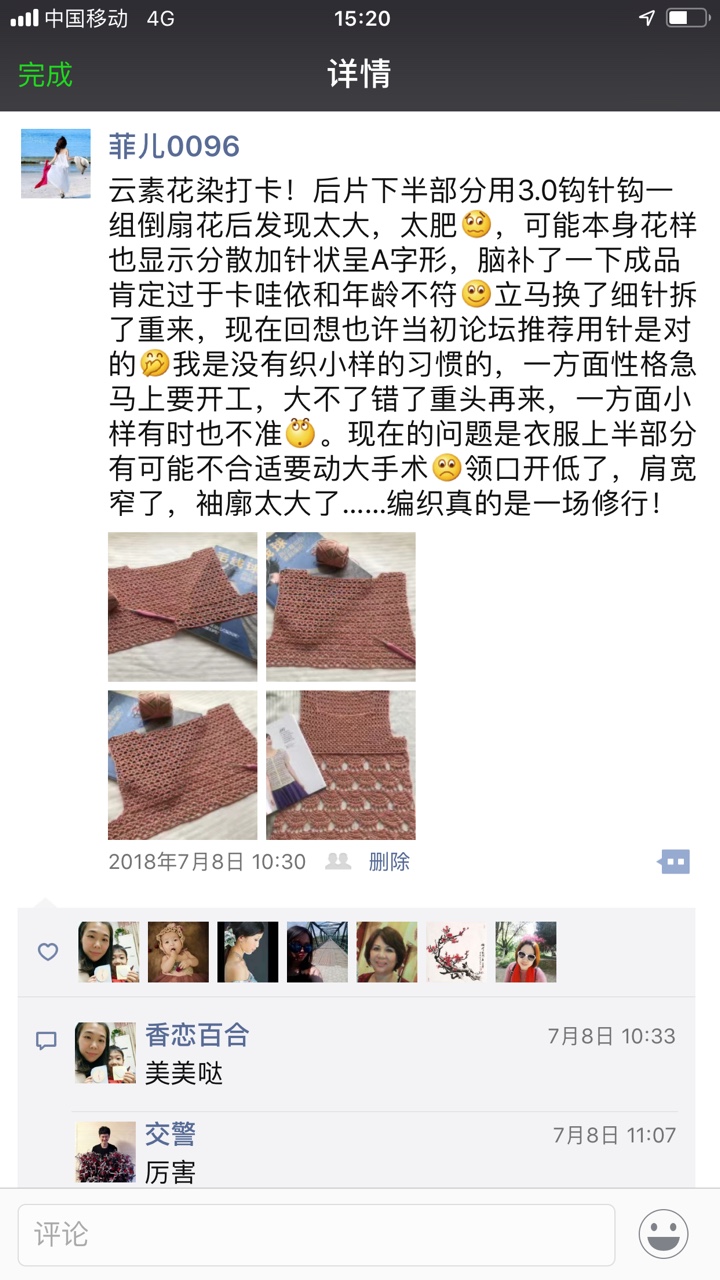This screenshot has width=720, height=1280.
Task: View the first crochet photo
Action: 182,607
